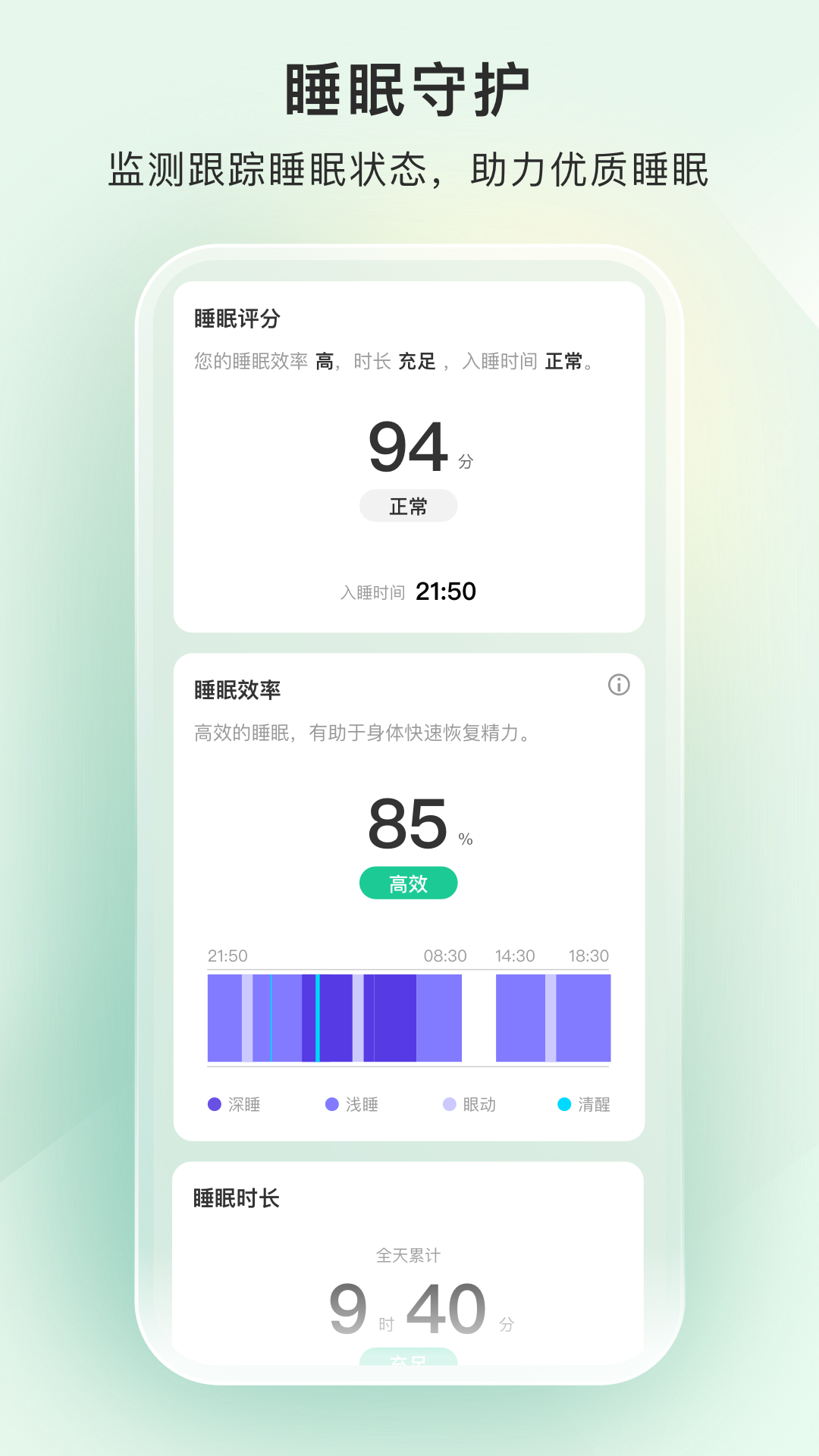Select the 清醒 legend dot

point(563,1105)
